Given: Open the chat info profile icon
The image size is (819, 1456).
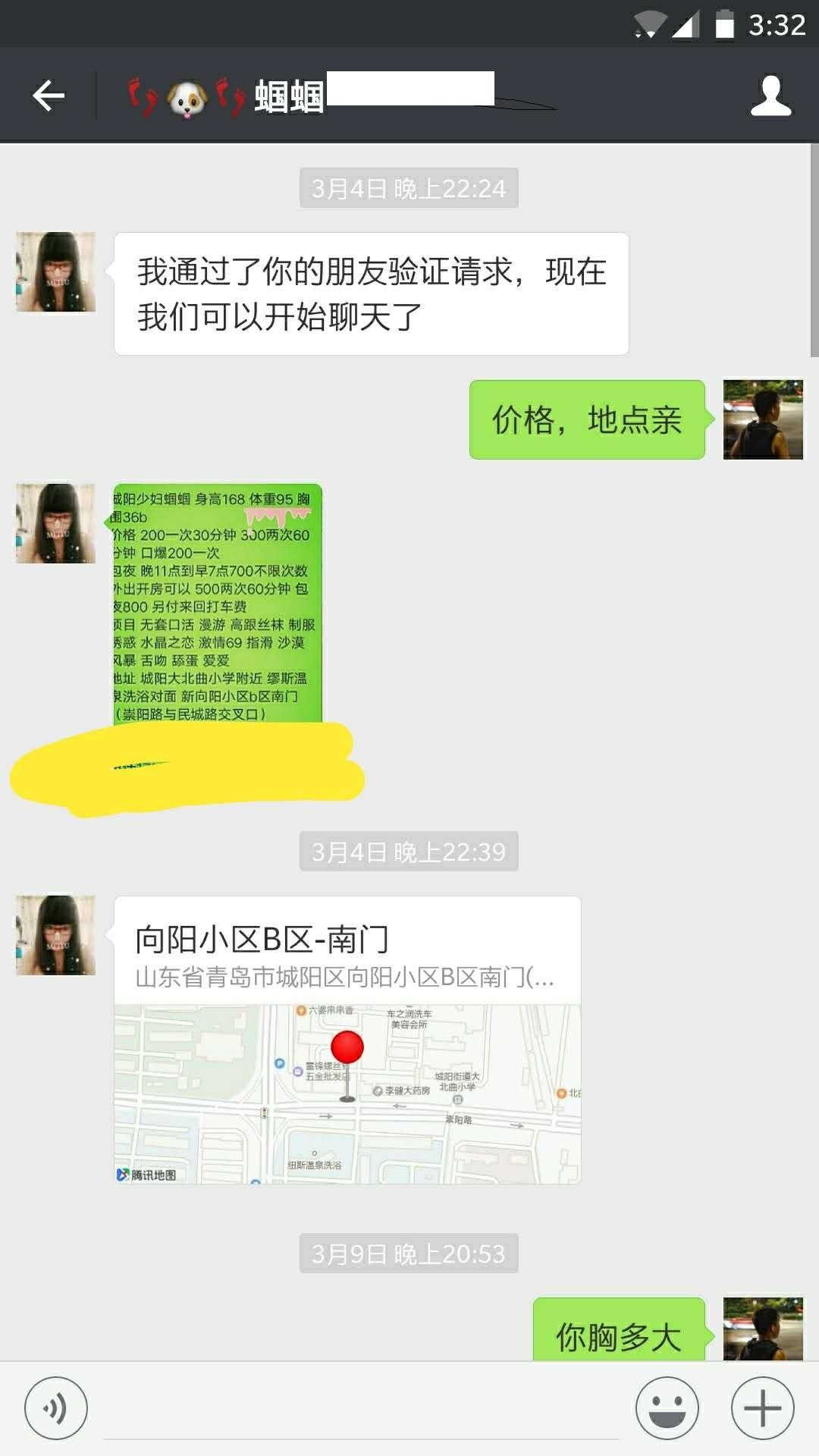Looking at the screenshot, I should tap(770, 96).
